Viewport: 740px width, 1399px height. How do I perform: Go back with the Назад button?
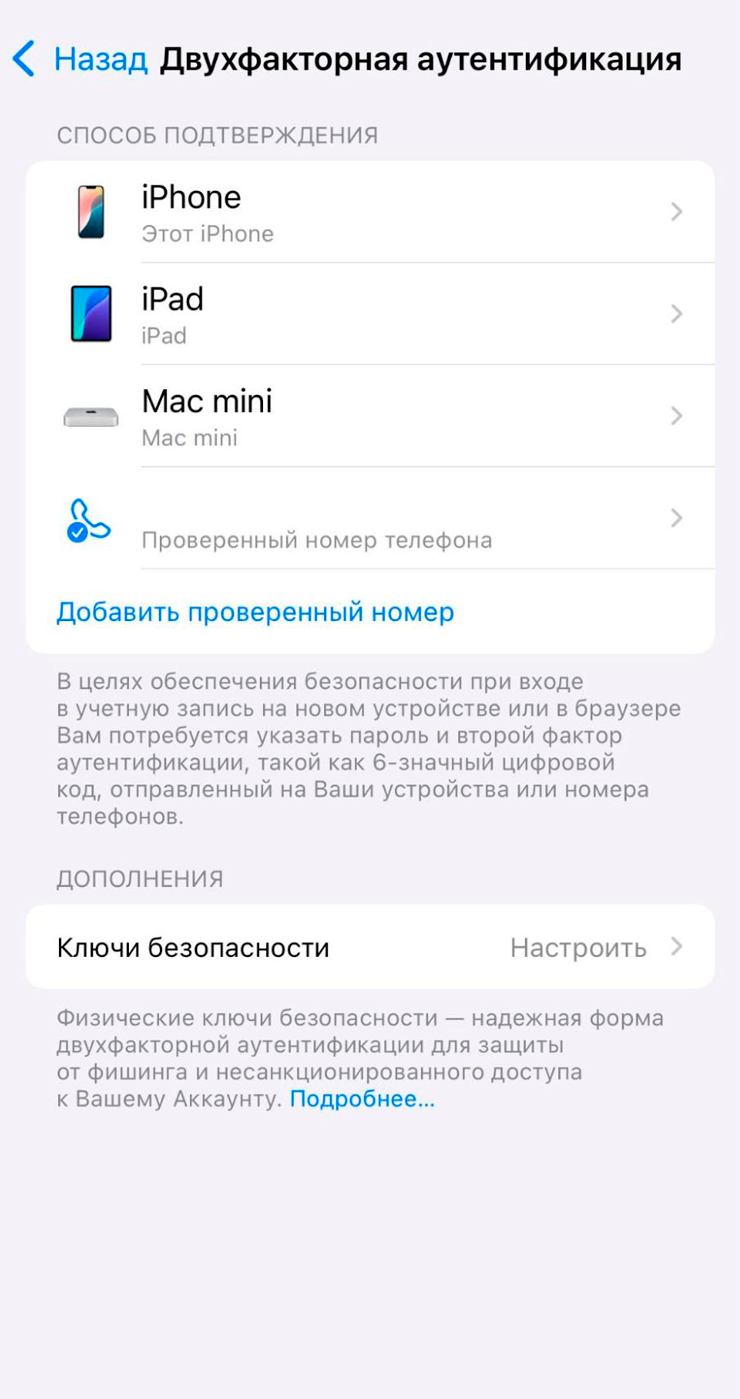tap(80, 59)
